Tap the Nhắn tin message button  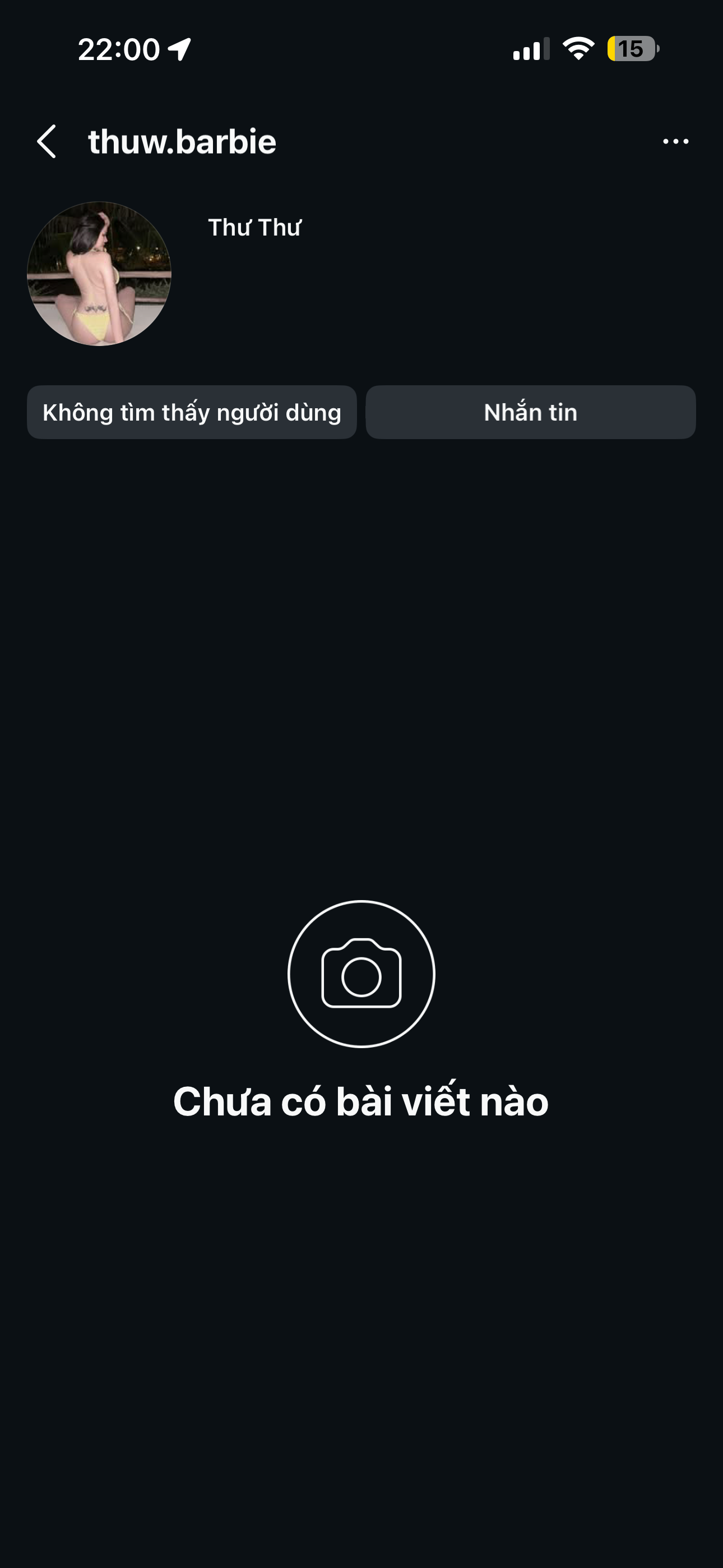[530, 412]
